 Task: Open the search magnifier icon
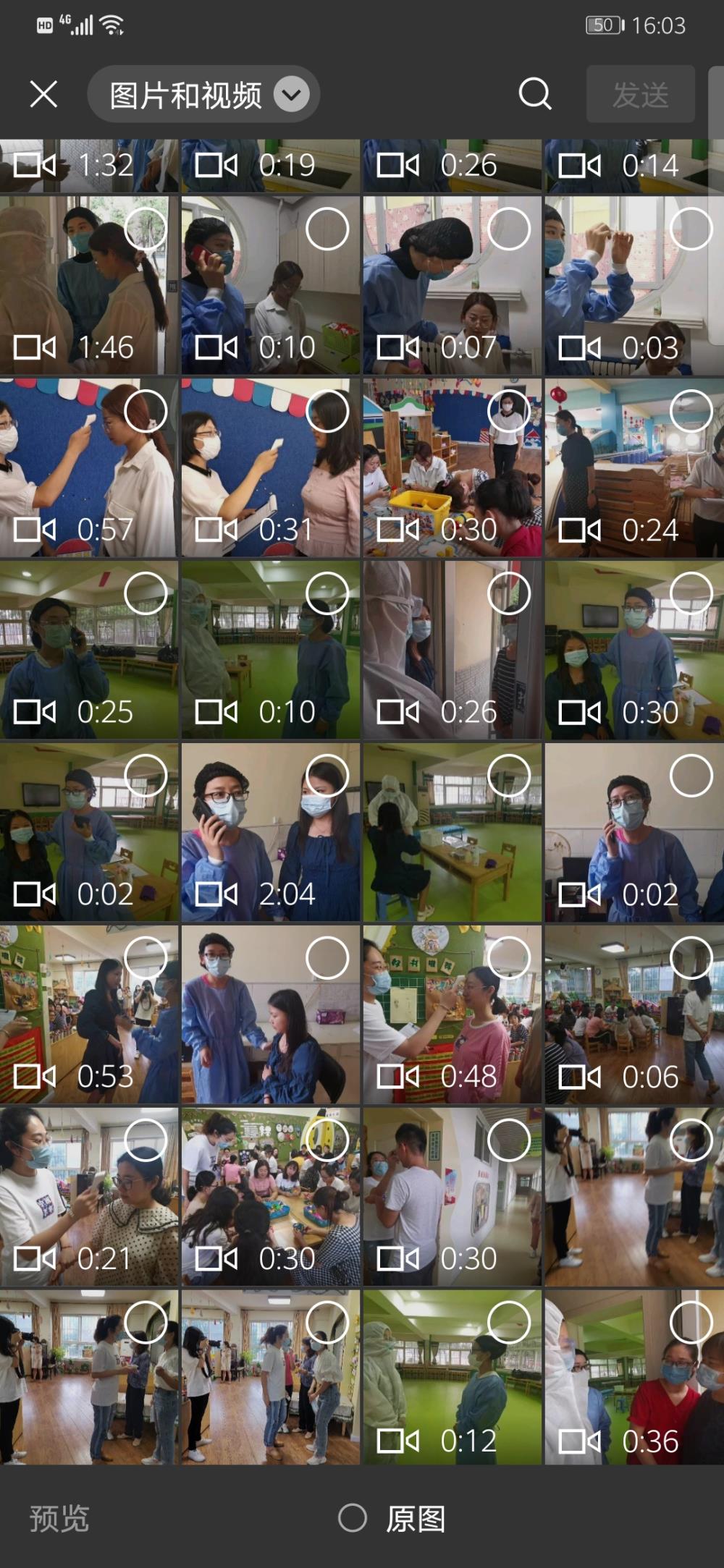(x=535, y=94)
